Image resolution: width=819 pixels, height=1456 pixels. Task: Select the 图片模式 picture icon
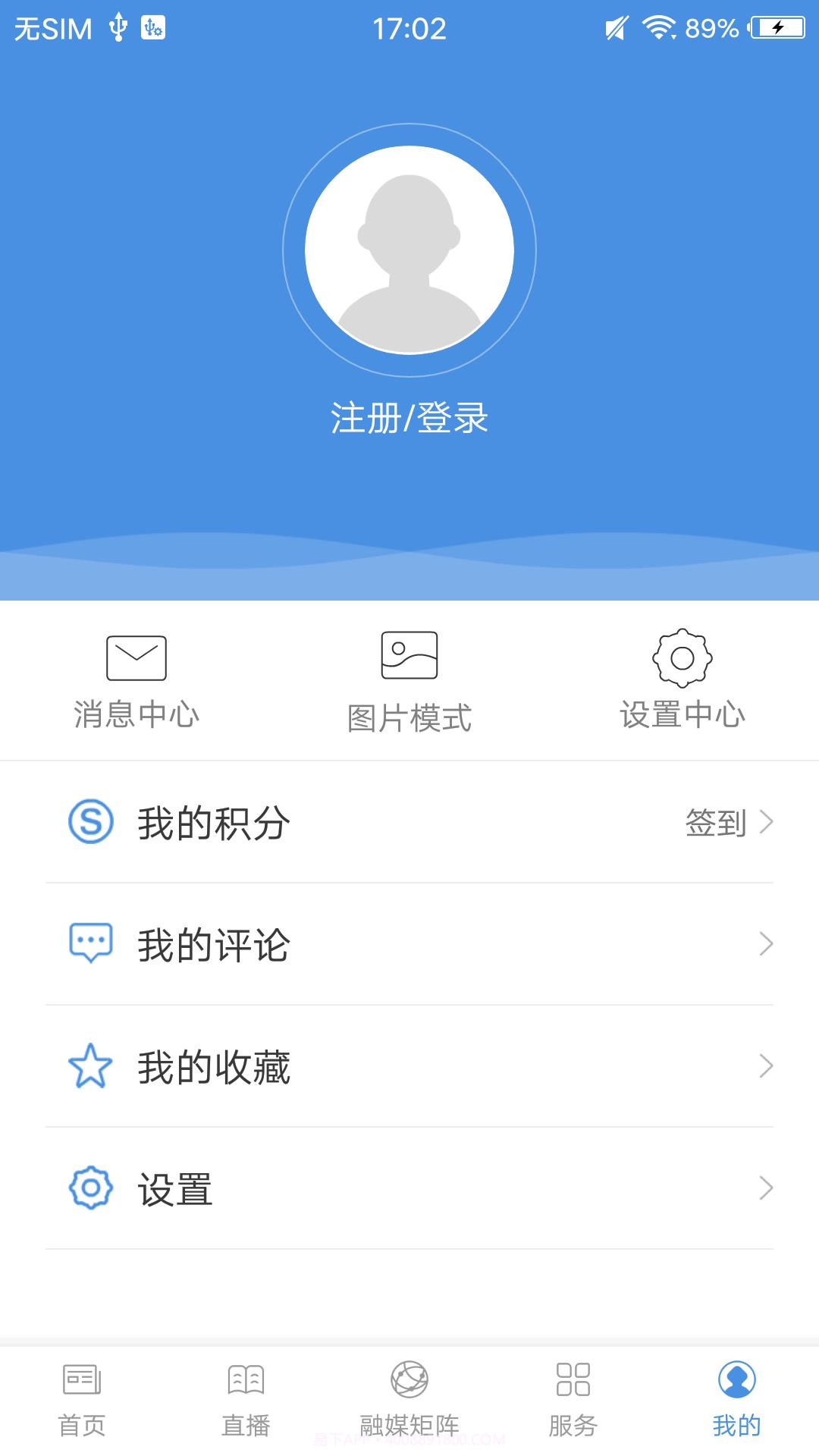[409, 657]
